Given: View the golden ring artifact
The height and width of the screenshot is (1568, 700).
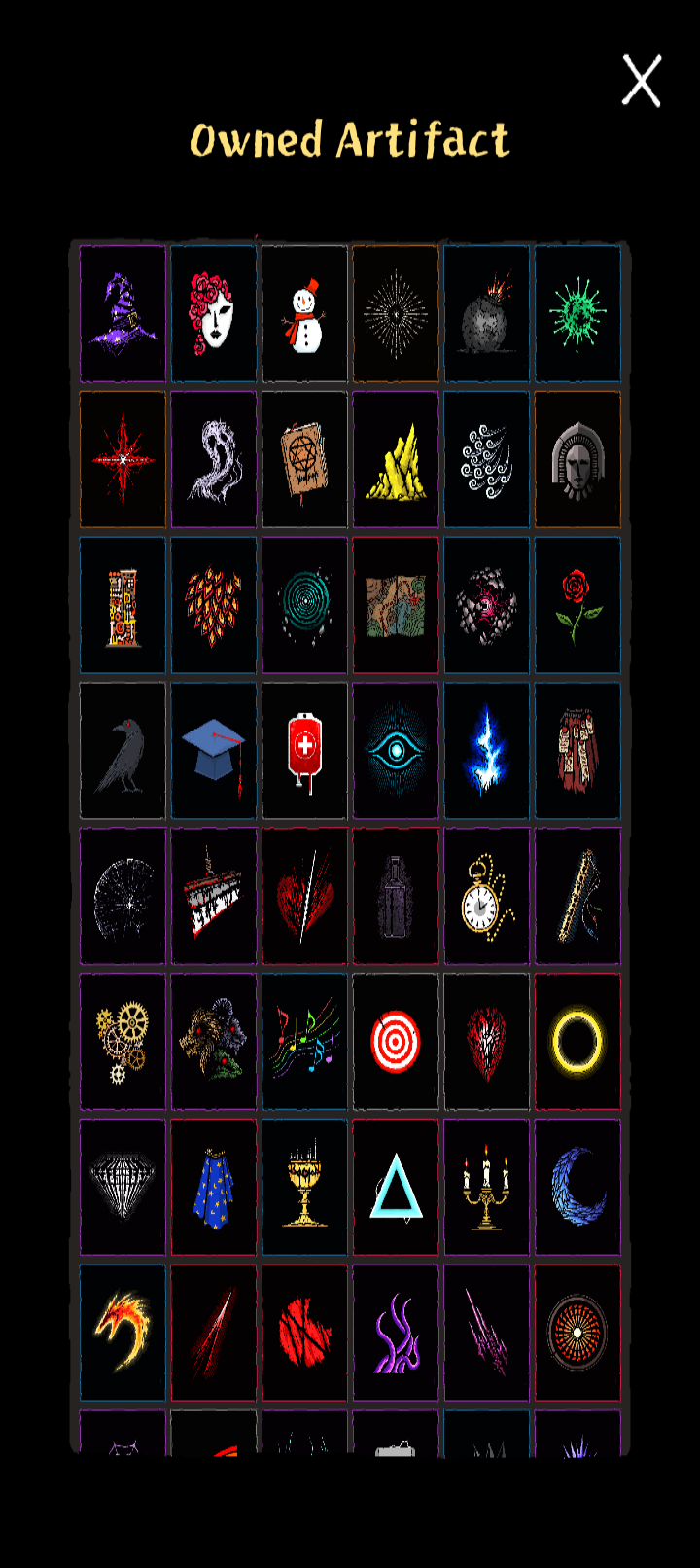Looking at the screenshot, I should tap(577, 1043).
